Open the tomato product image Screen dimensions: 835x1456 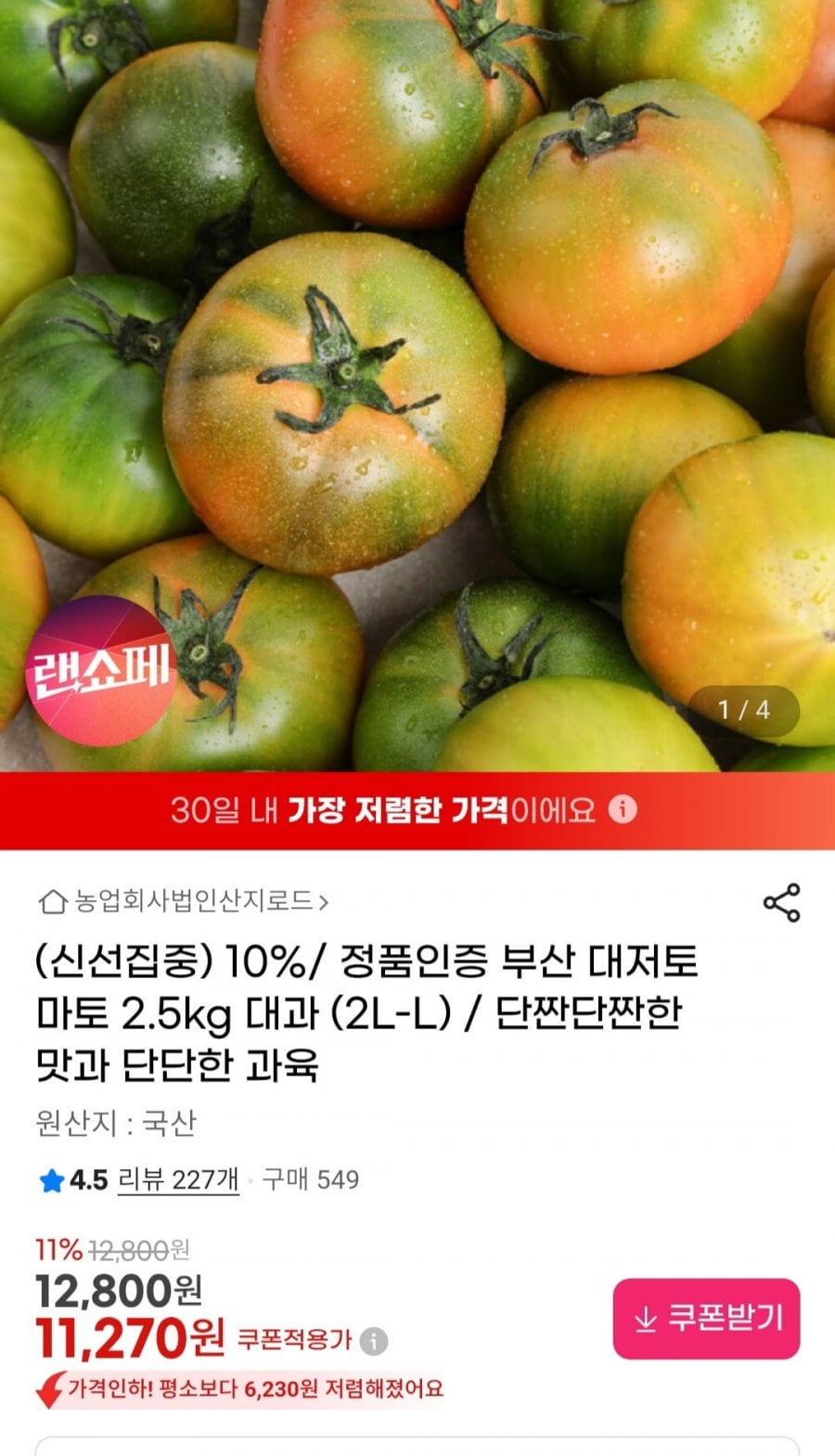(417, 371)
